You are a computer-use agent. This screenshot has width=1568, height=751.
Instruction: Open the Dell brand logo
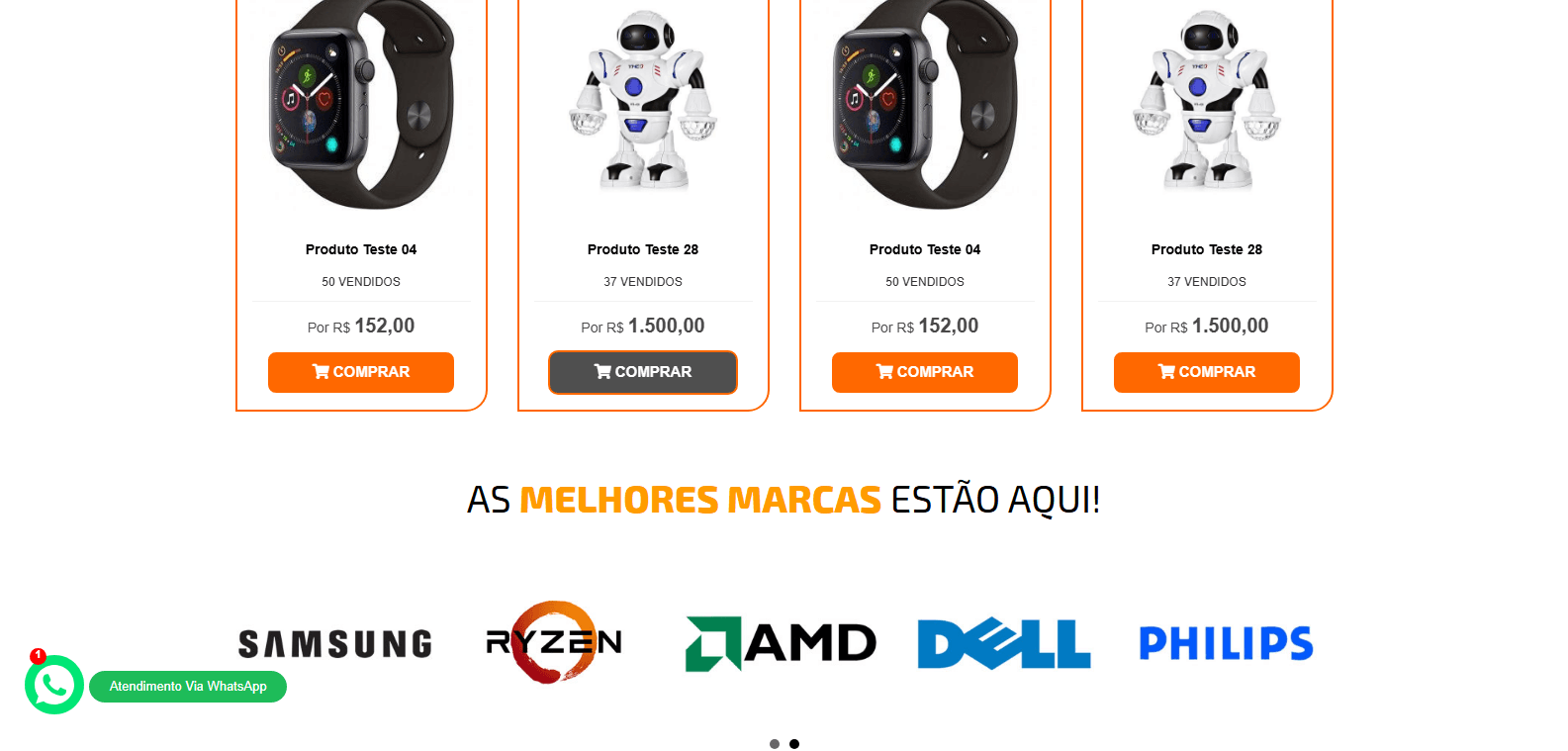pos(1004,643)
